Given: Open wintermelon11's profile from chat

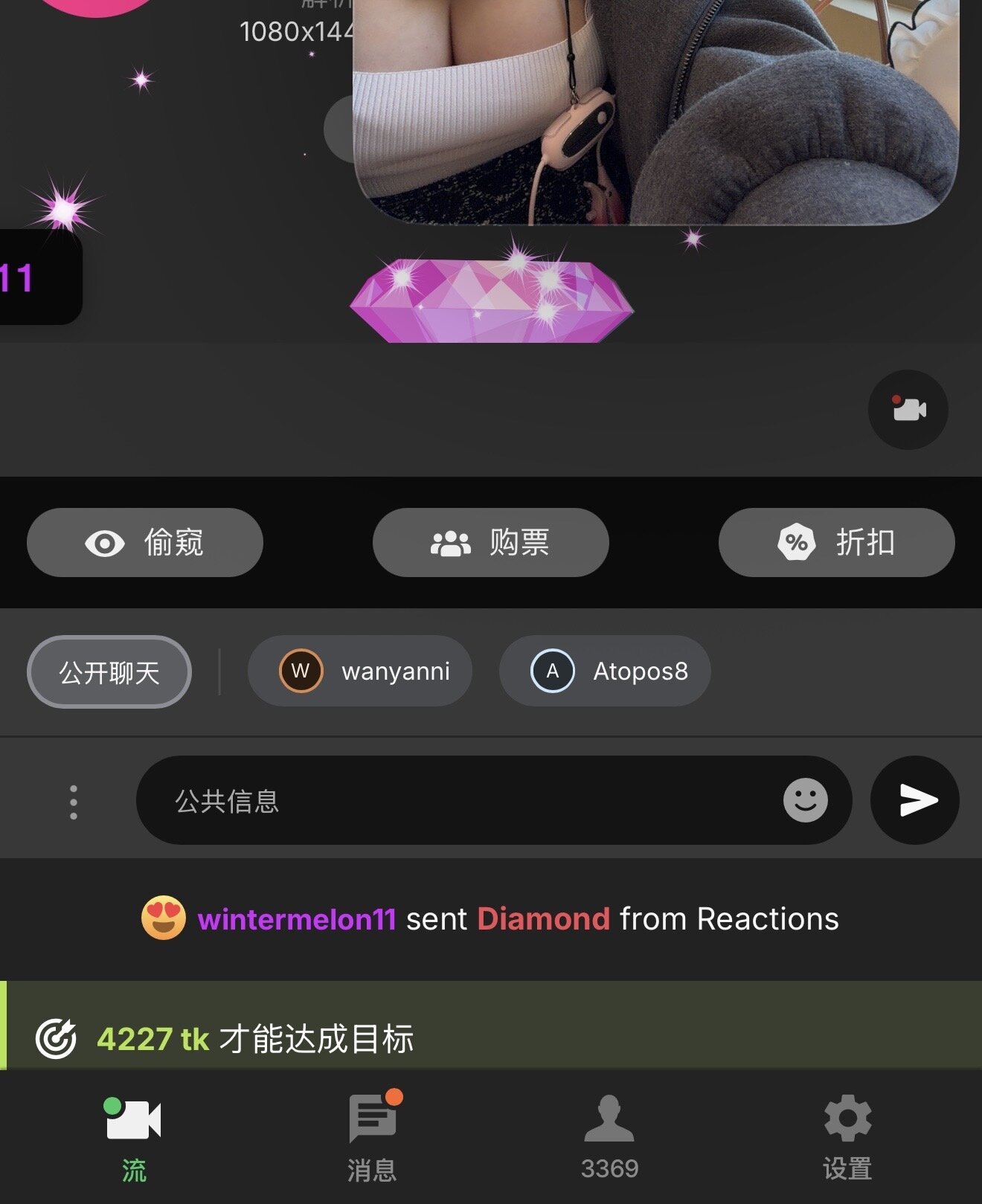Looking at the screenshot, I should pos(296,919).
